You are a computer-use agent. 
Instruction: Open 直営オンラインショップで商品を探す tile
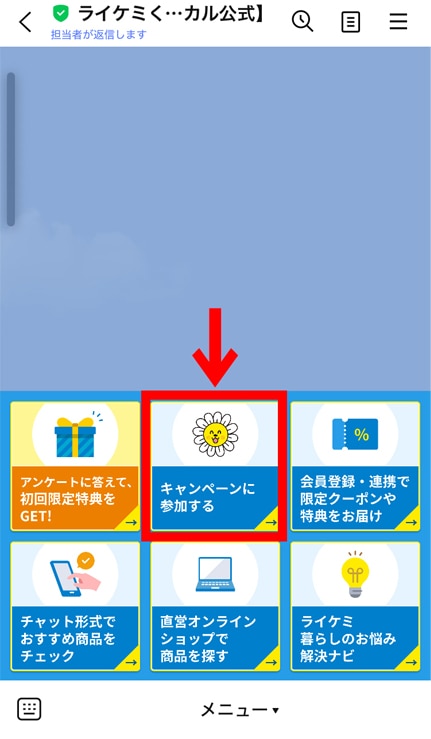[215, 606]
